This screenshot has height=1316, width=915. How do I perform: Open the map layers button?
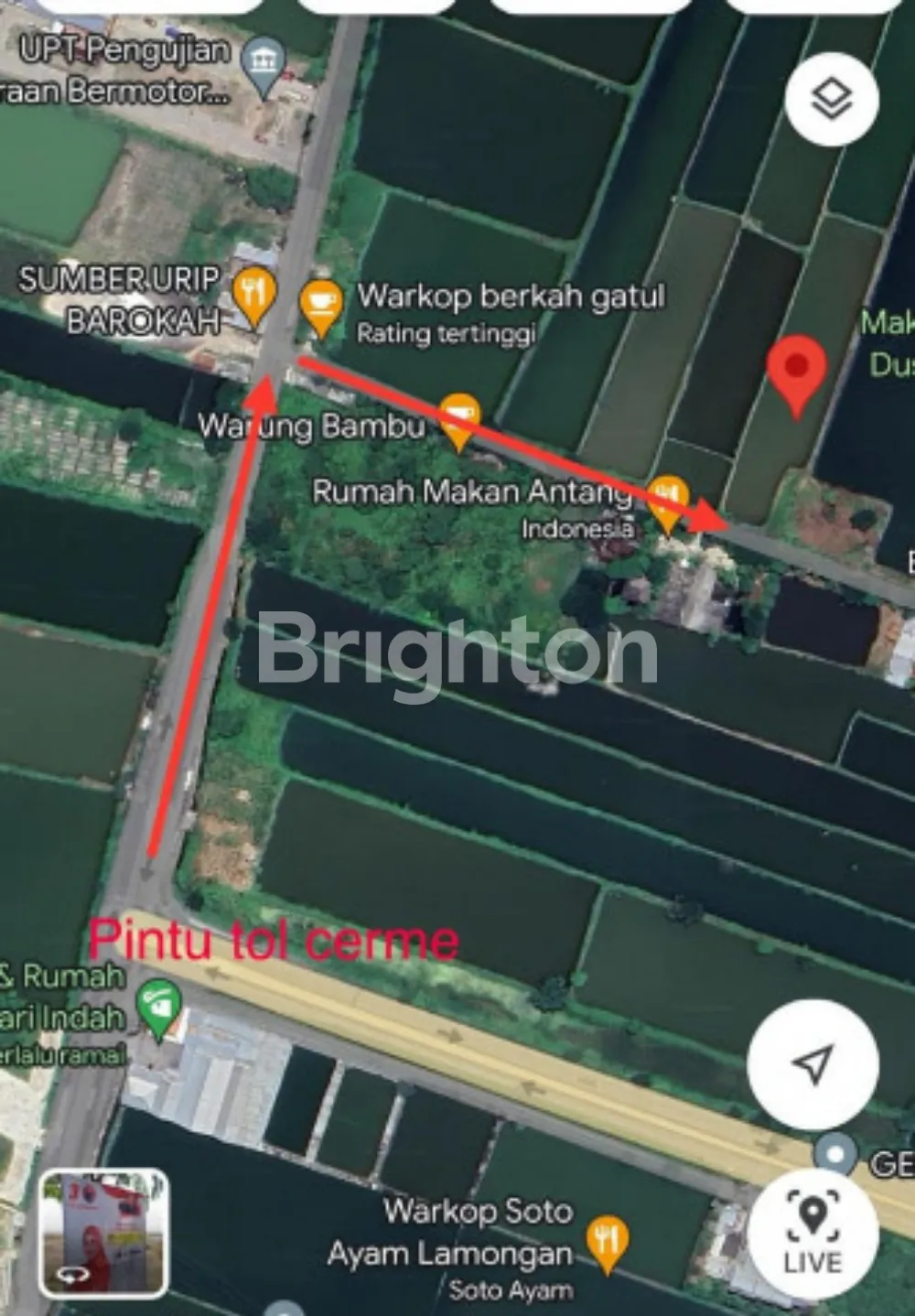(x=832, y=99)
